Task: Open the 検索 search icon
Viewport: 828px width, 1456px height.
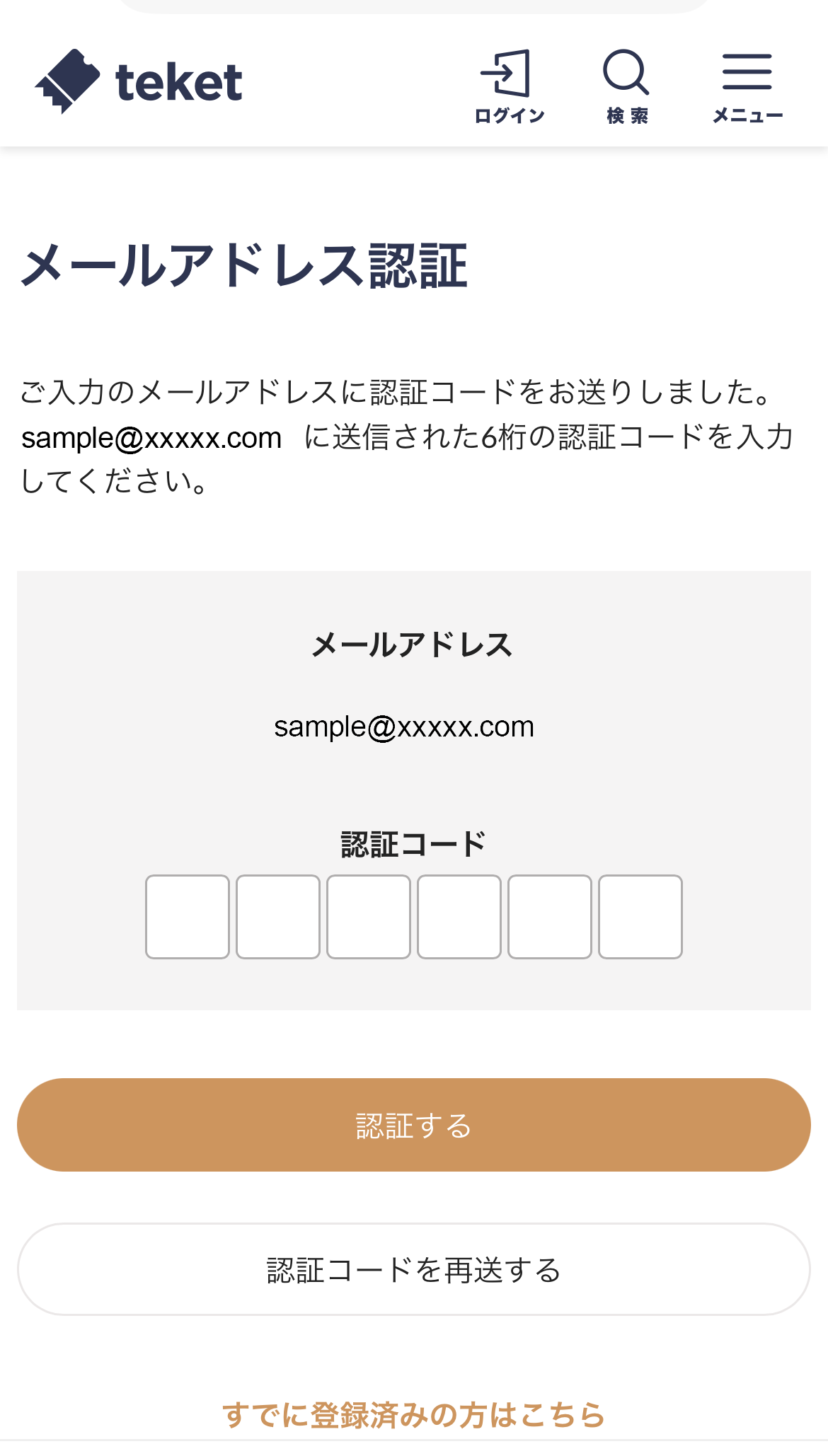Action: click(627, 85)
